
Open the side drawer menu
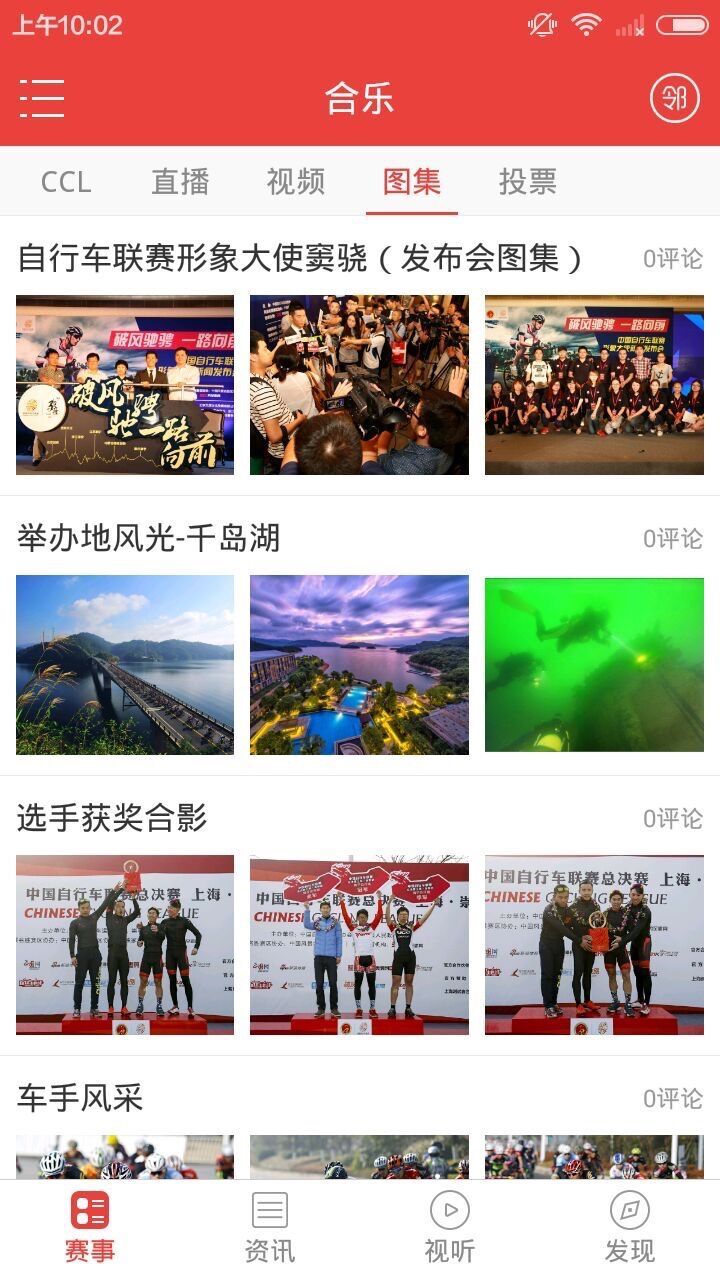point(42,98)
